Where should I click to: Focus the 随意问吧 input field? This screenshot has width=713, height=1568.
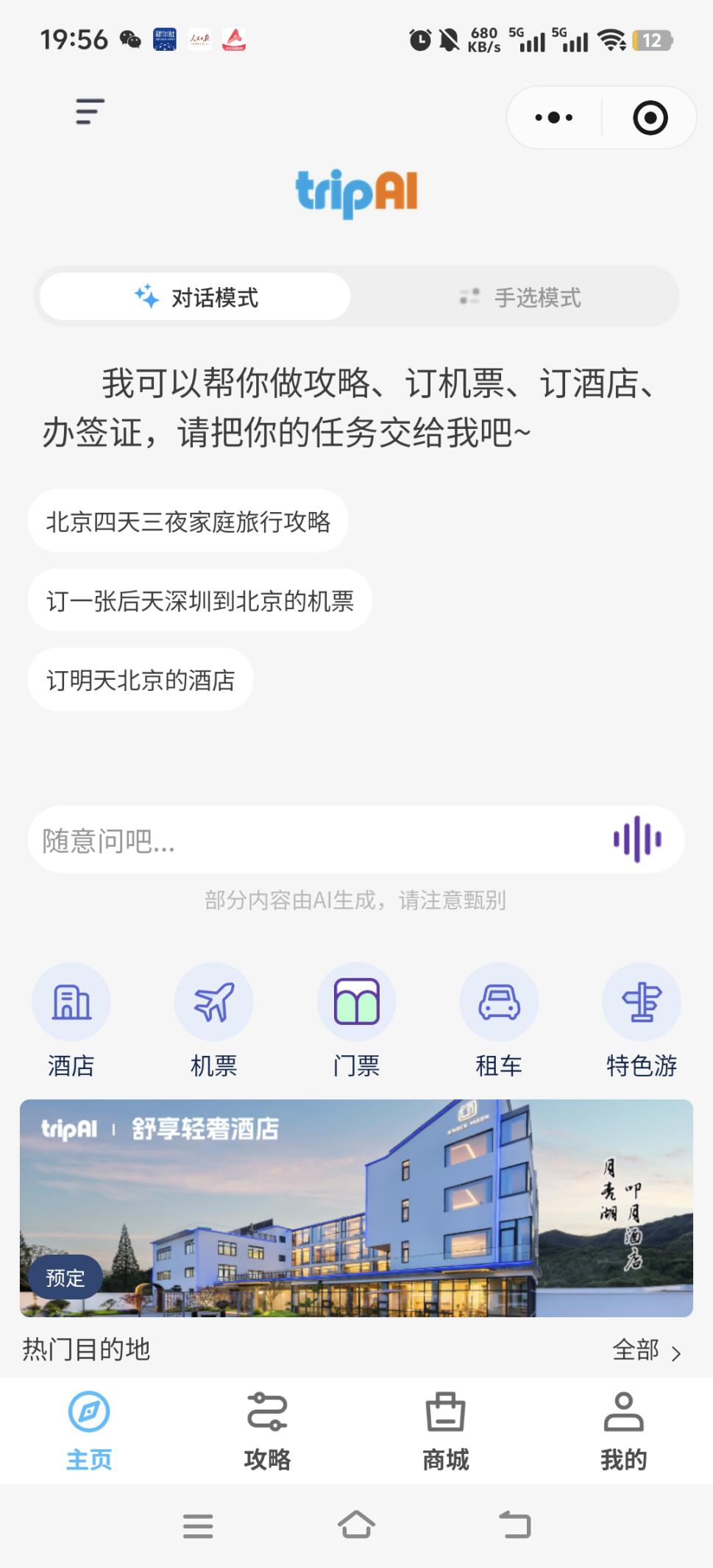(309, 840)
